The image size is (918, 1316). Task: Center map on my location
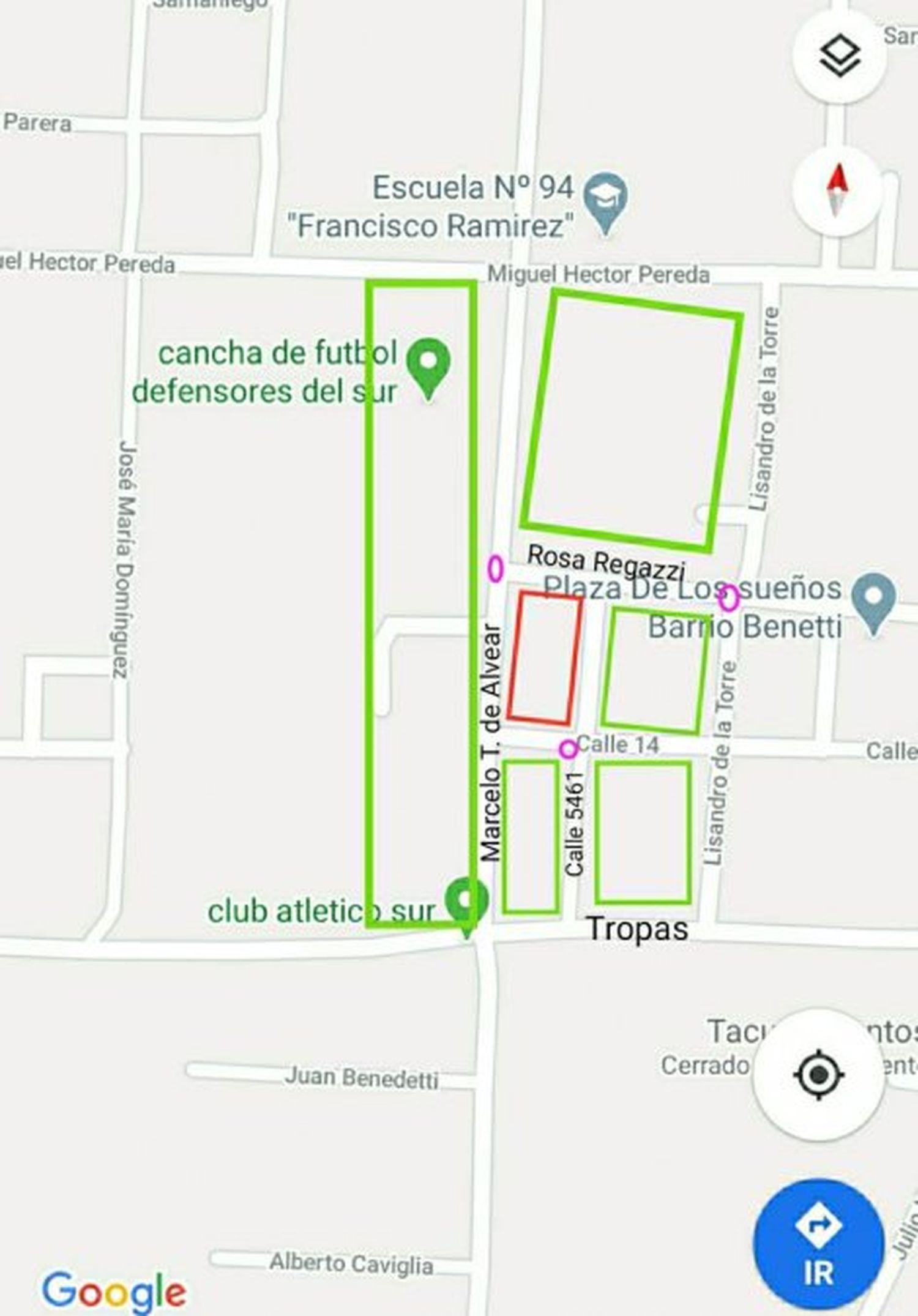point(818,1074)
